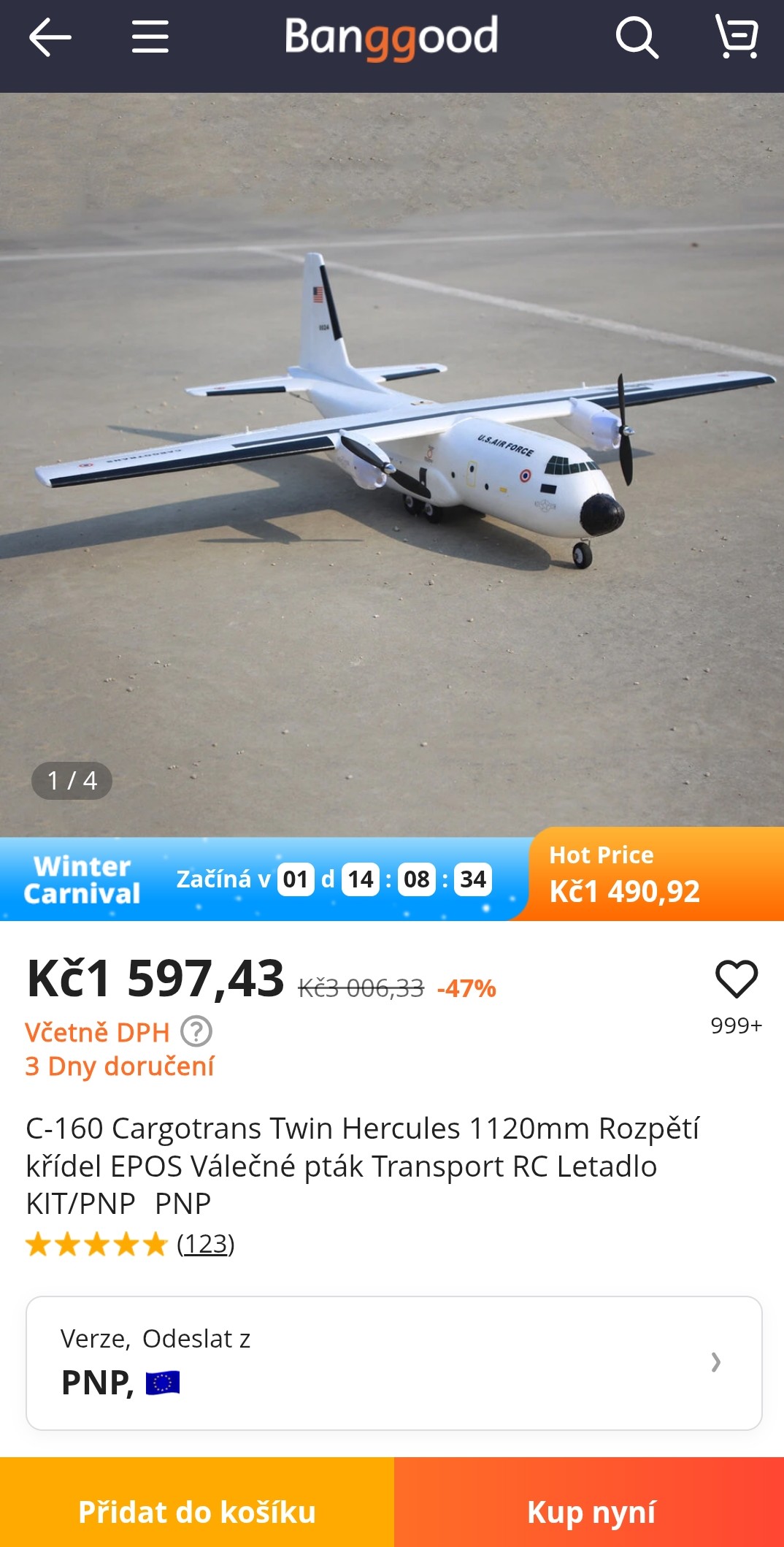This screenshot has width=784, height=1547.
Task: Tap Přidat do košíku button
Action: 197,1511
